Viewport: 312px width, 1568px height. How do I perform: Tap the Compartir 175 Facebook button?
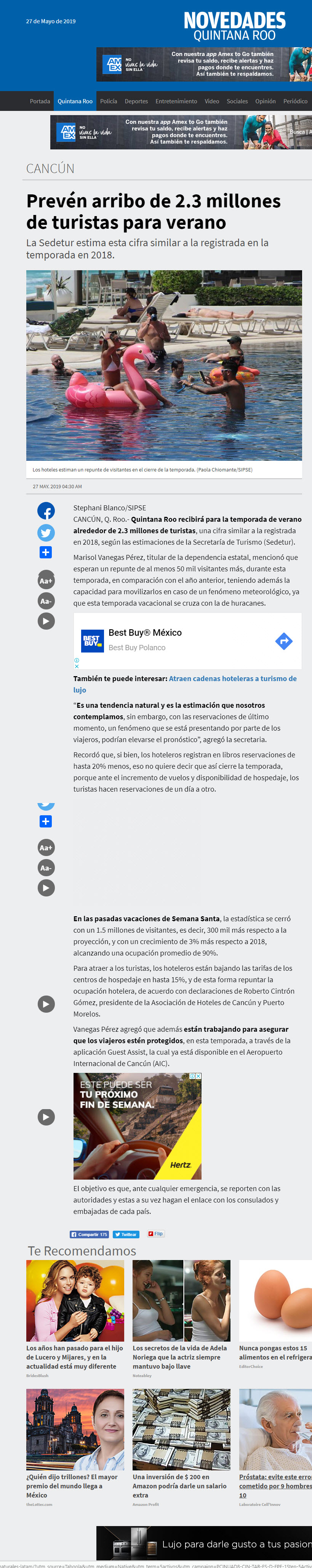(x=90, y=1235)
